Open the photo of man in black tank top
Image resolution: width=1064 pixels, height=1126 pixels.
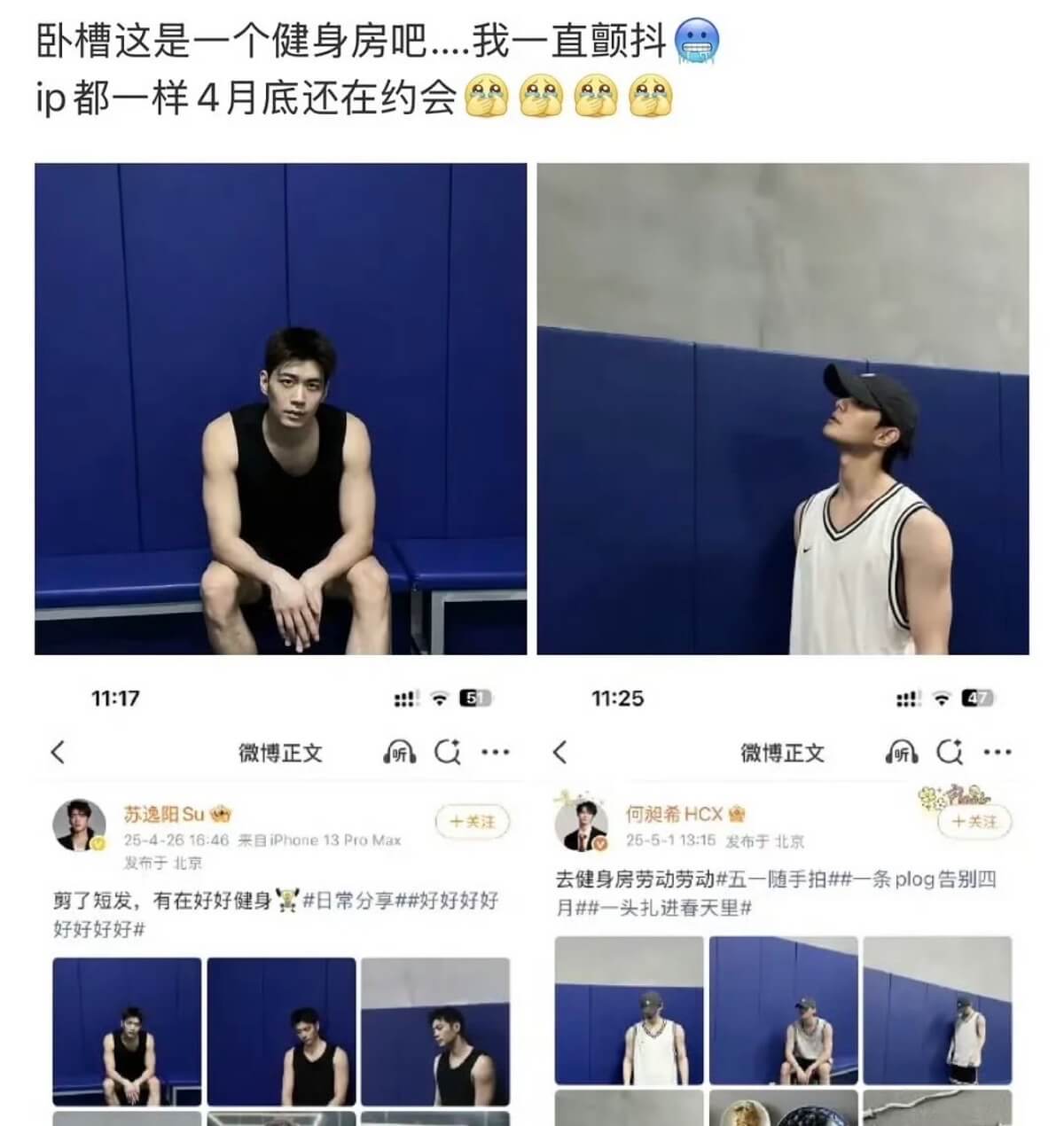[280, 408]
